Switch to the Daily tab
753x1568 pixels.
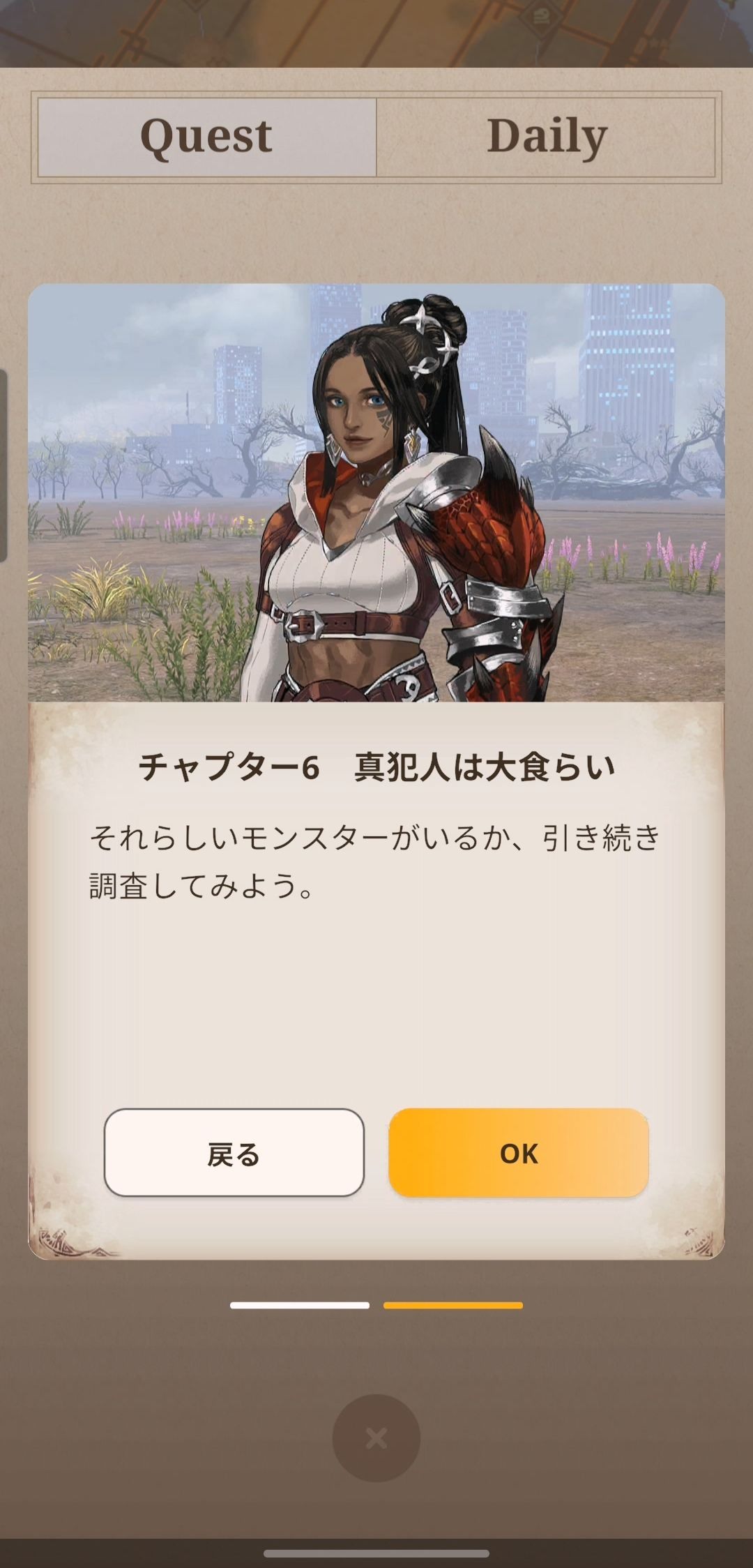pos(547,137)
